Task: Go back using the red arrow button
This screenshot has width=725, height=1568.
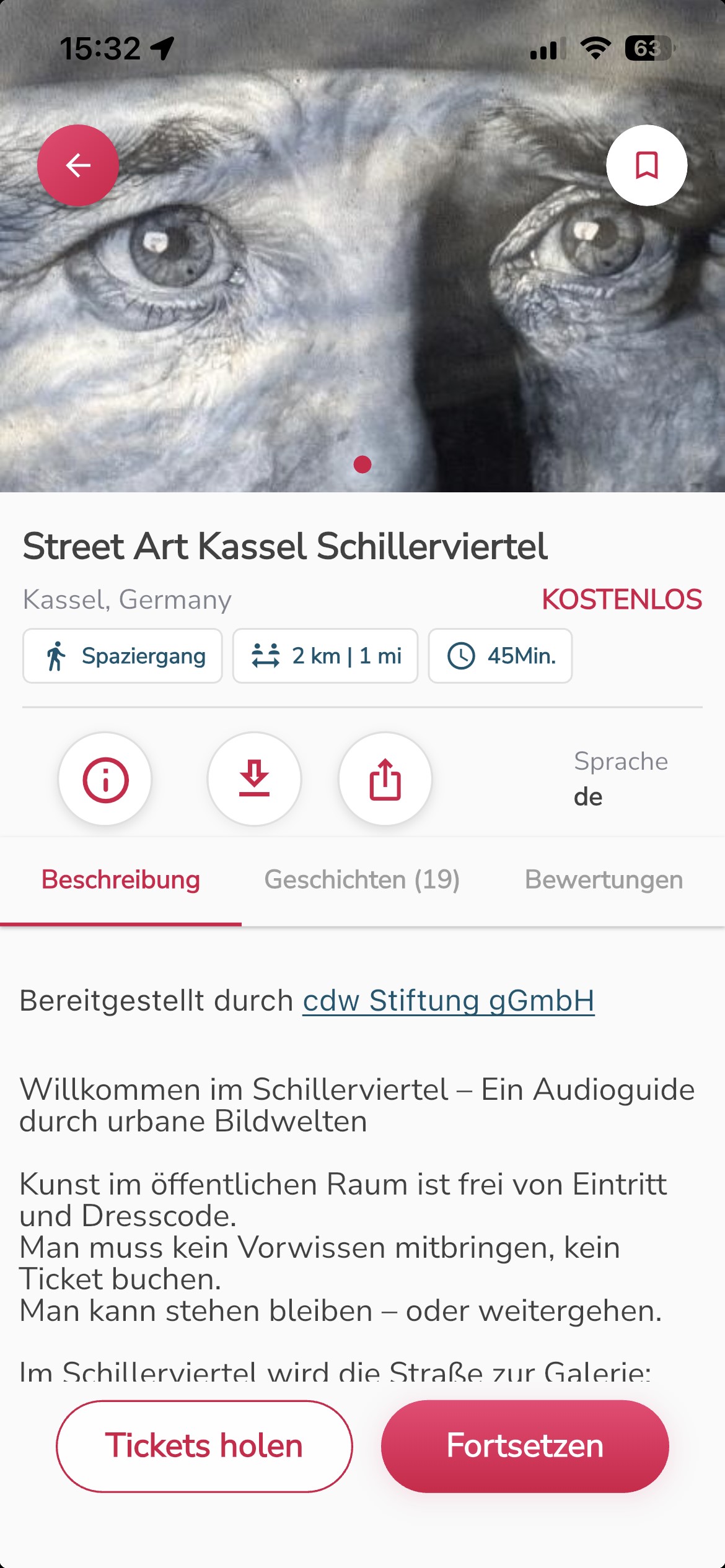Action: [78, 165]
